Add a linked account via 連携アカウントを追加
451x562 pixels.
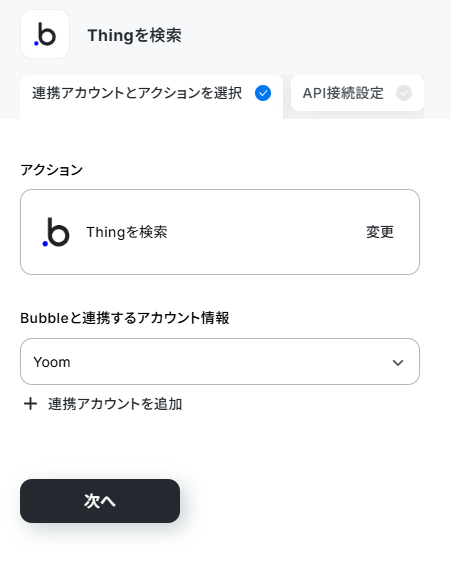pos(103,404)
